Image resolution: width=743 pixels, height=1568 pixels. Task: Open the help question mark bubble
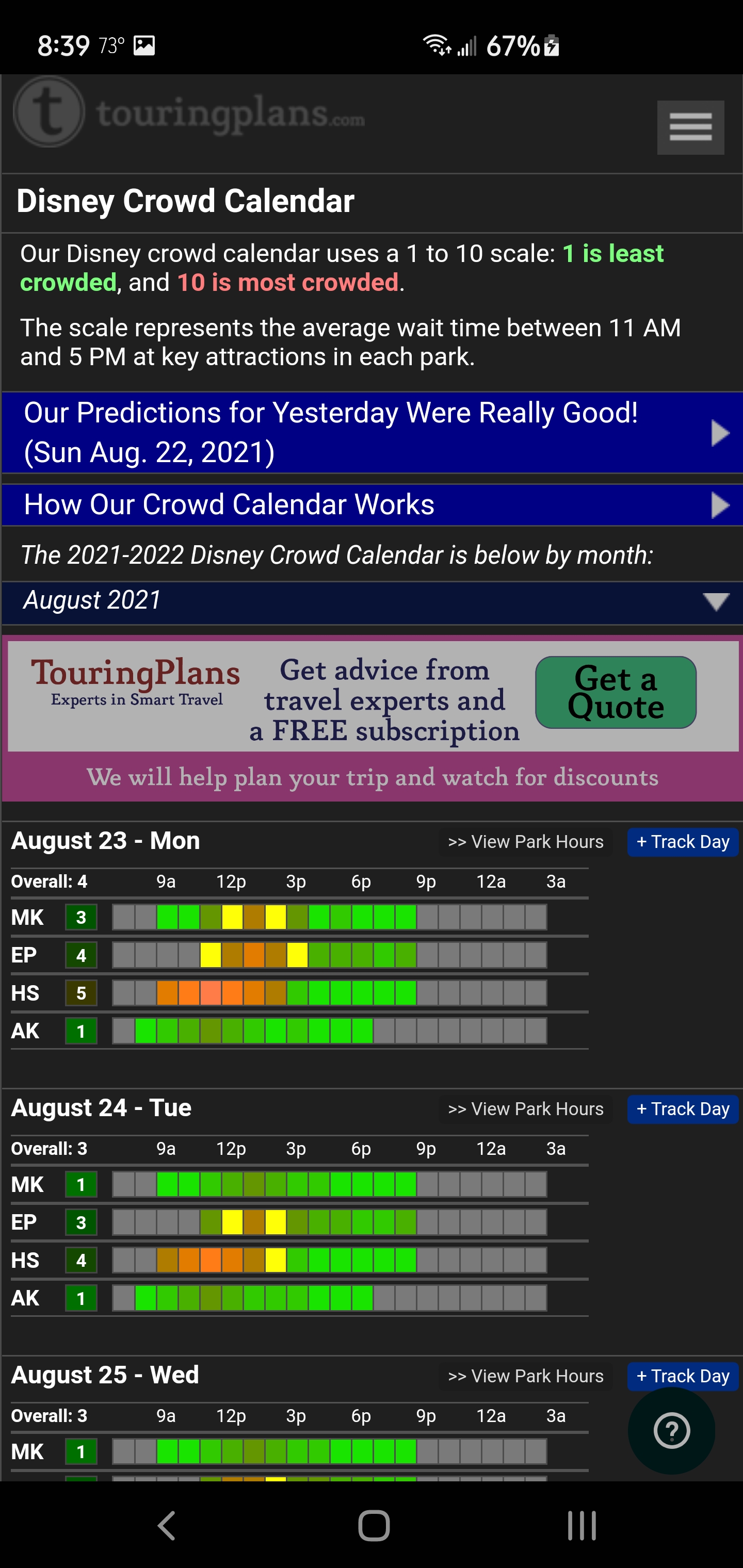(671, 1430)
